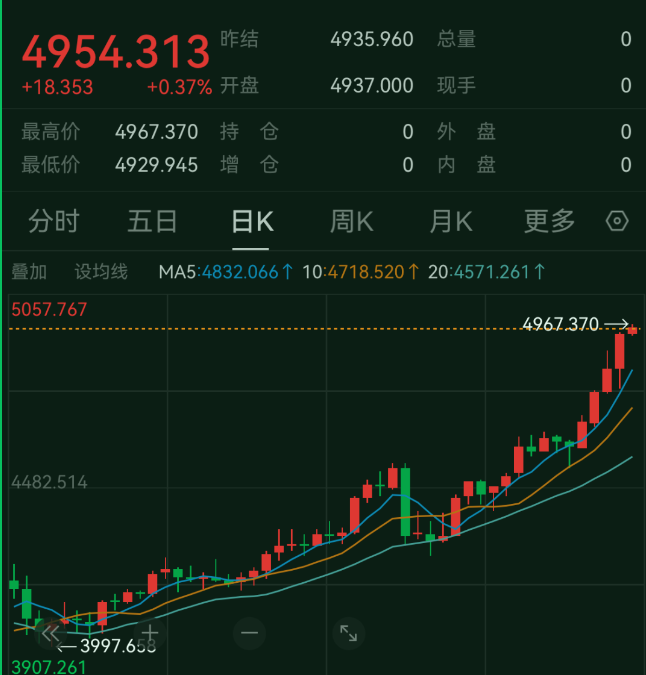
Task: Zoom in the chart with plus
Action: point(150,632)
